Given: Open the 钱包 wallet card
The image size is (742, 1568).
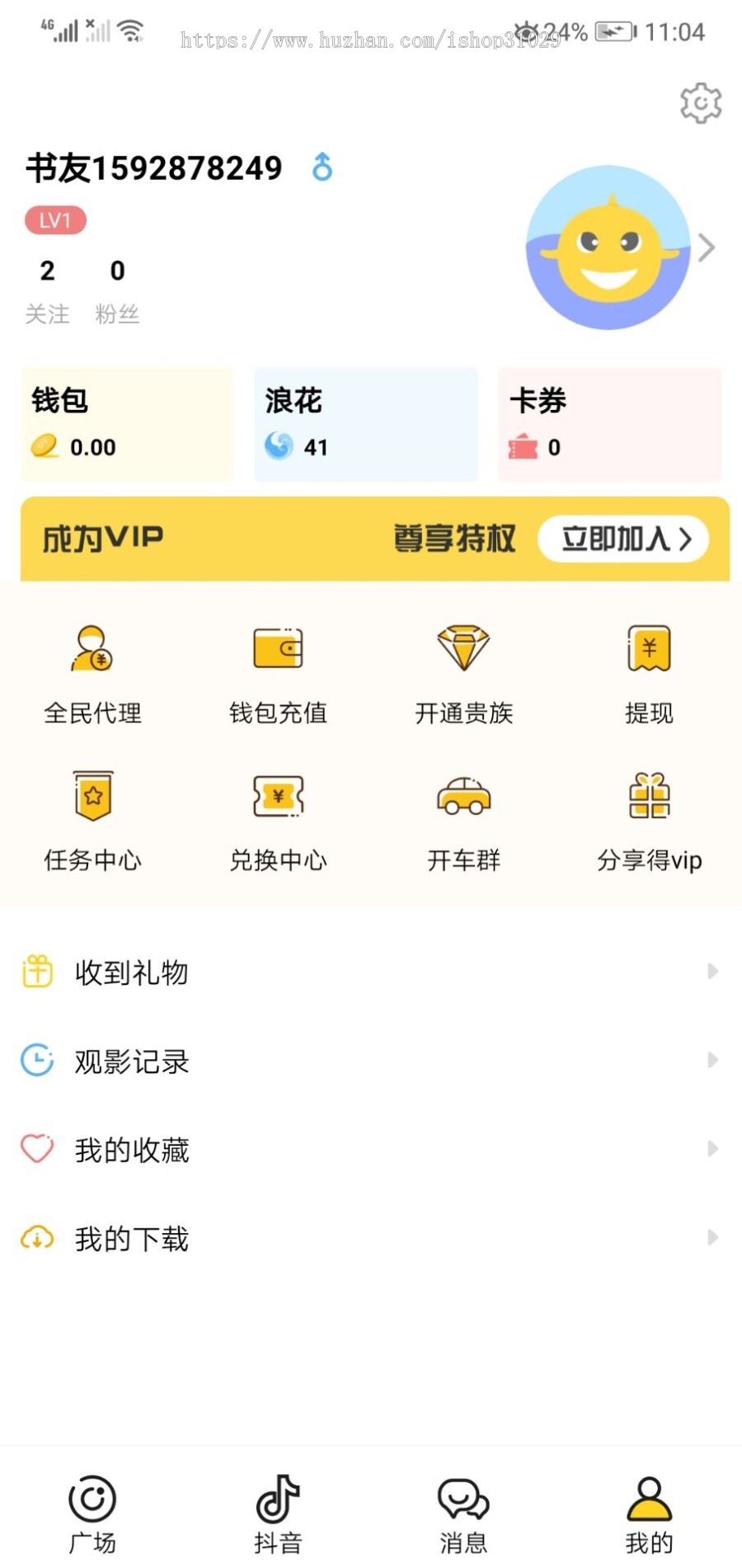Looking at the screenshot, I should 127,424.
